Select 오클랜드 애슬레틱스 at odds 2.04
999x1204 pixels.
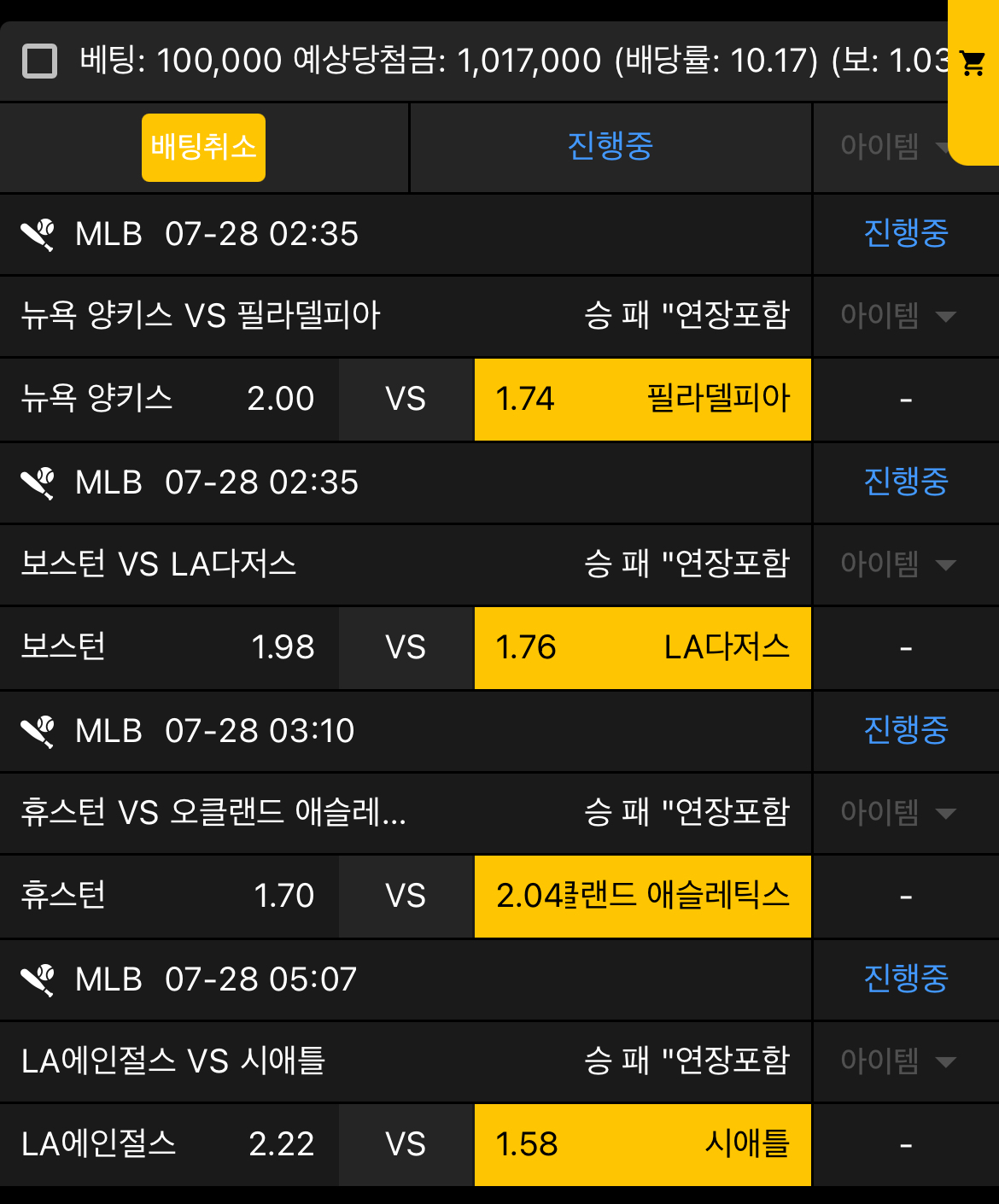pos(642,897)
